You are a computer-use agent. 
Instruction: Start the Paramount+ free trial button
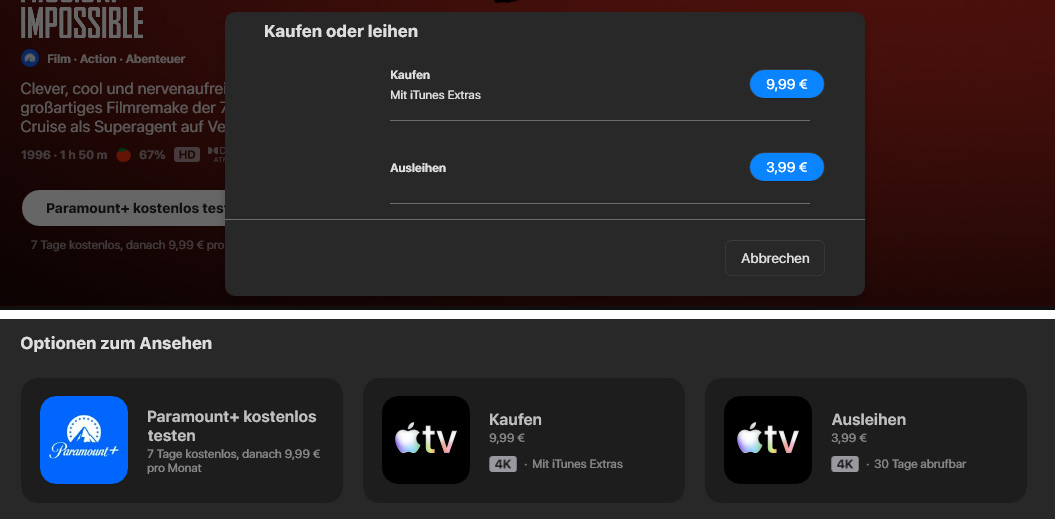tap(125, 209)
